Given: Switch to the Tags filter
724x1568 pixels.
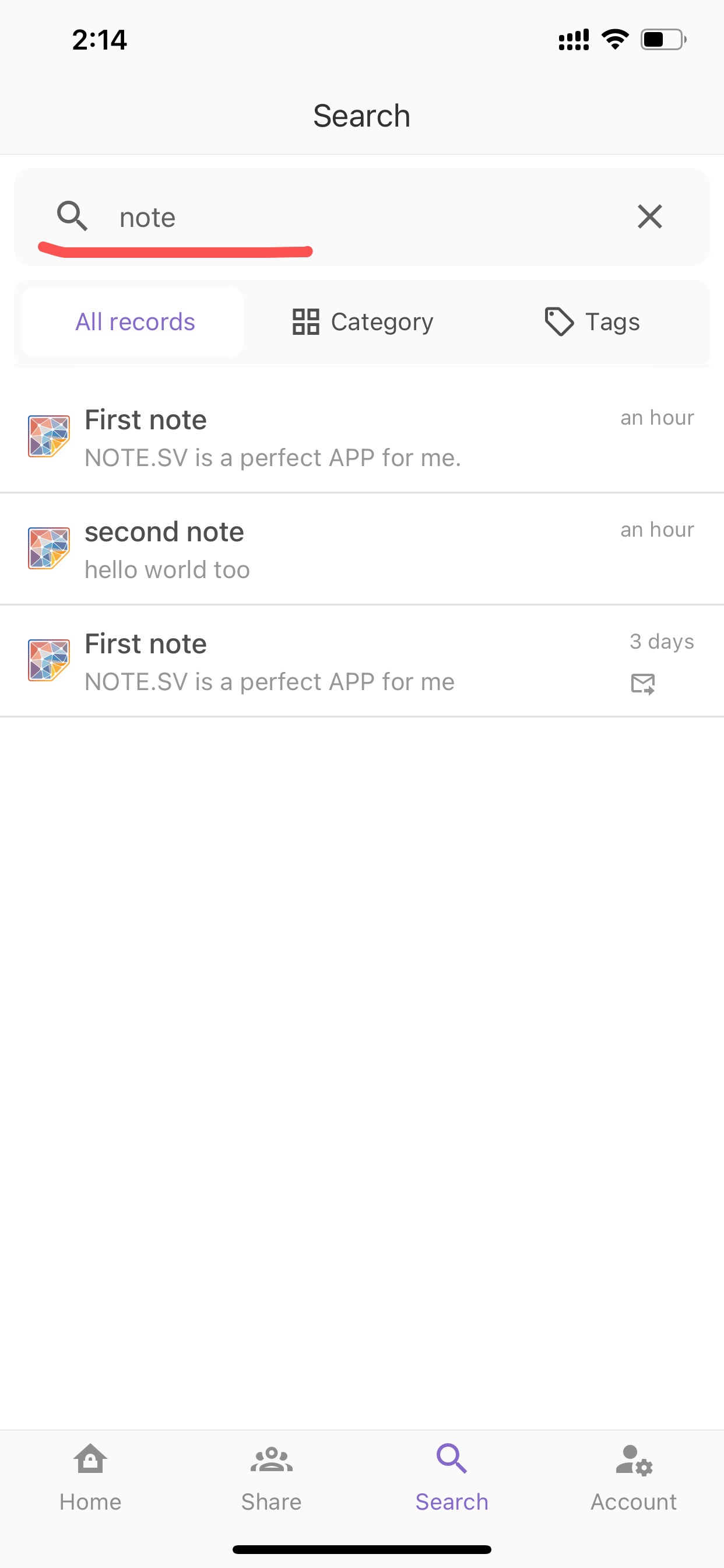Looking at the screenshot, I should [x=592, y=322].
